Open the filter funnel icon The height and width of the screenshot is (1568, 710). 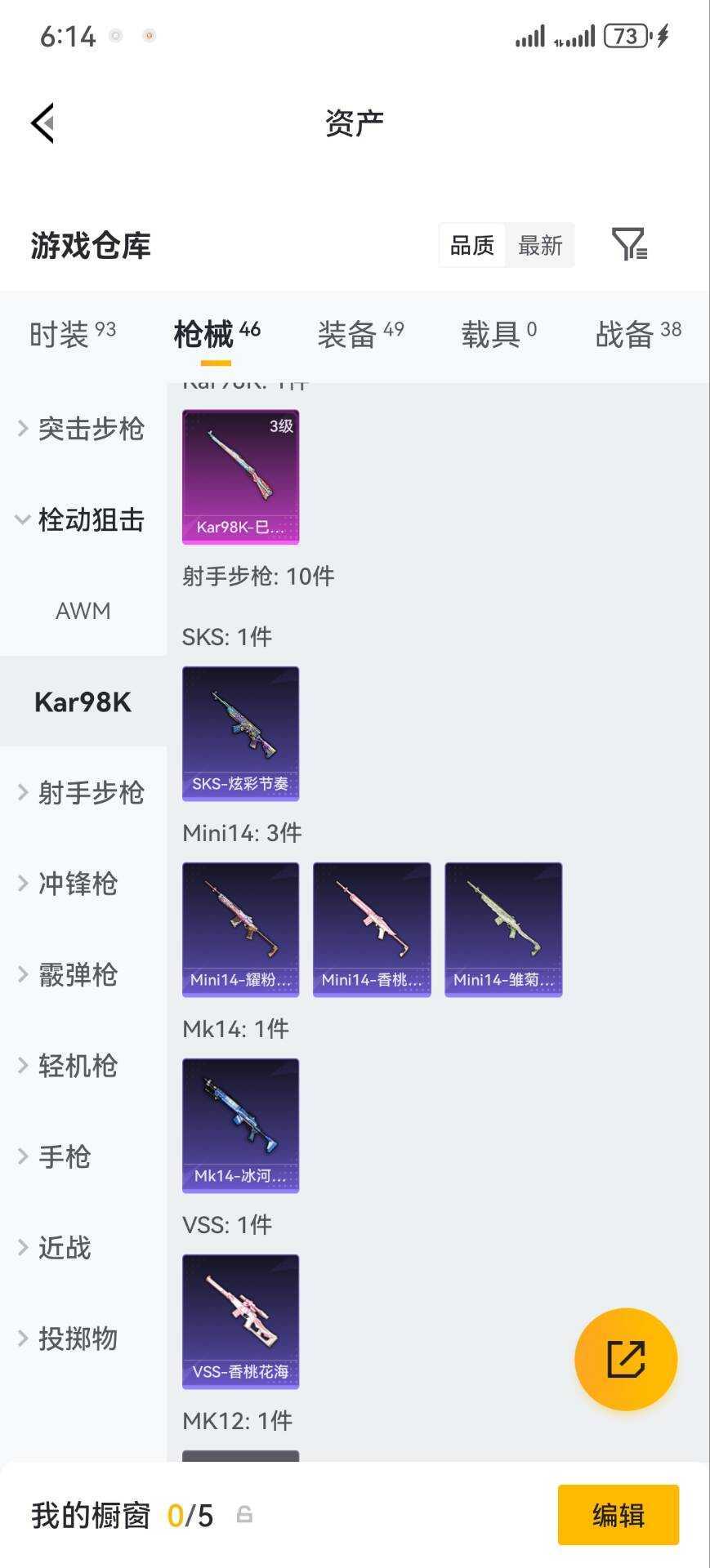click(x=629, y=244)
